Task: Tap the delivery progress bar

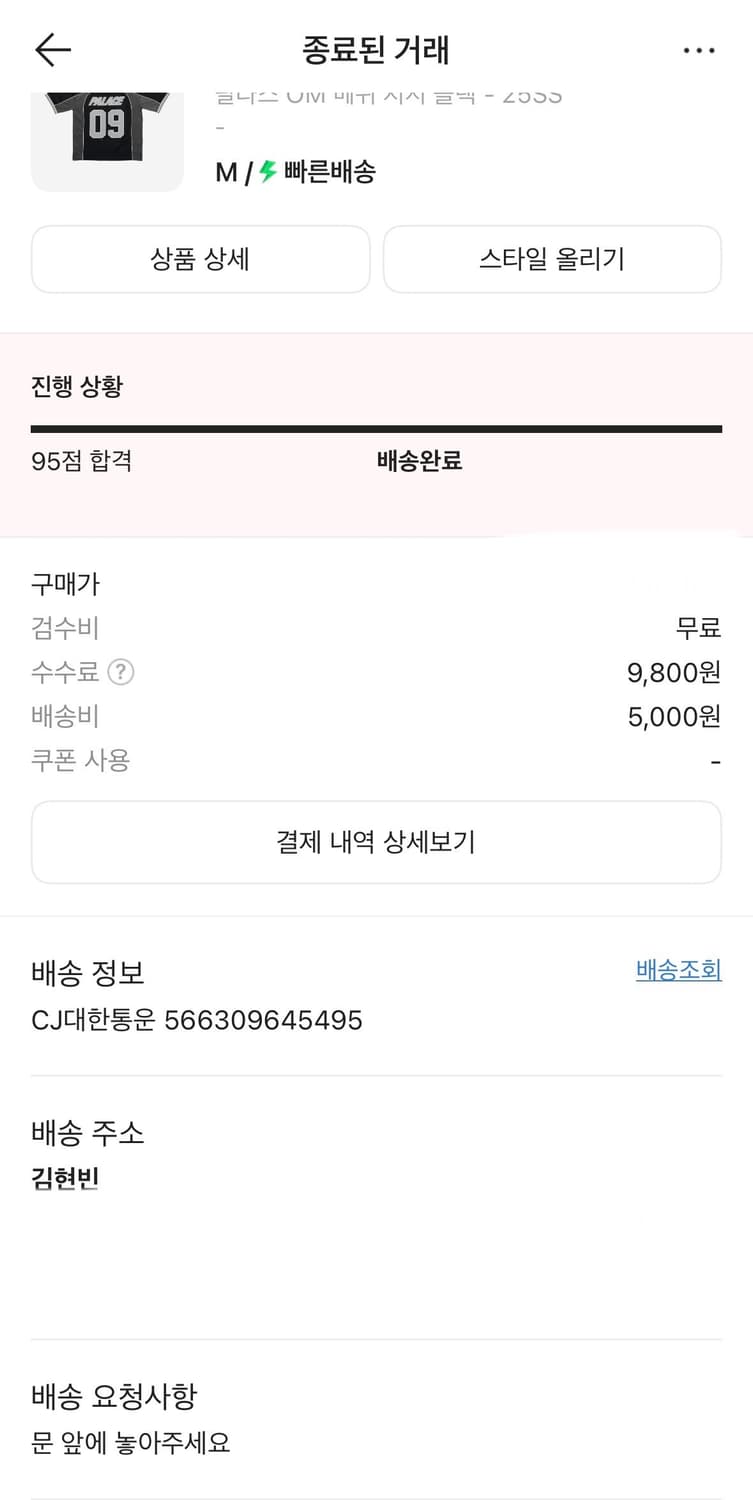Action: (x=376, y=428)
